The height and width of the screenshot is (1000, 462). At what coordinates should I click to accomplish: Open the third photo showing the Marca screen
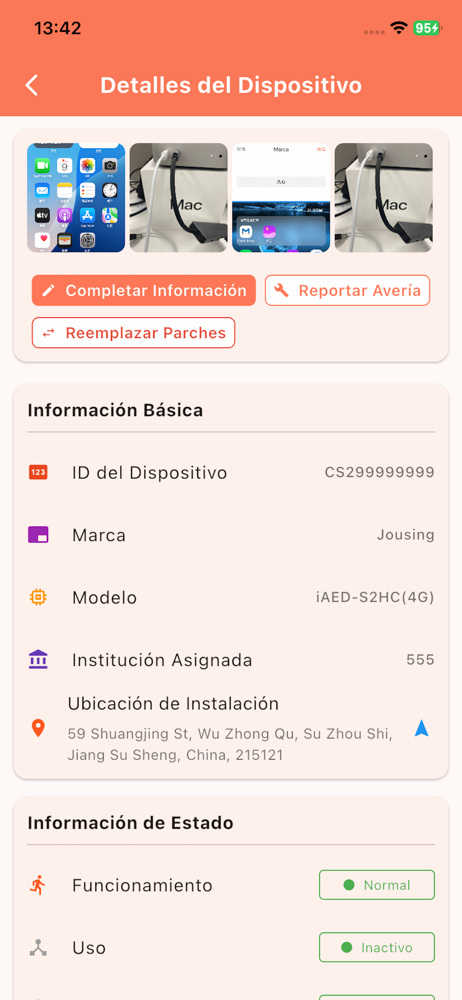pyautogui.click(x=281, y=198)
